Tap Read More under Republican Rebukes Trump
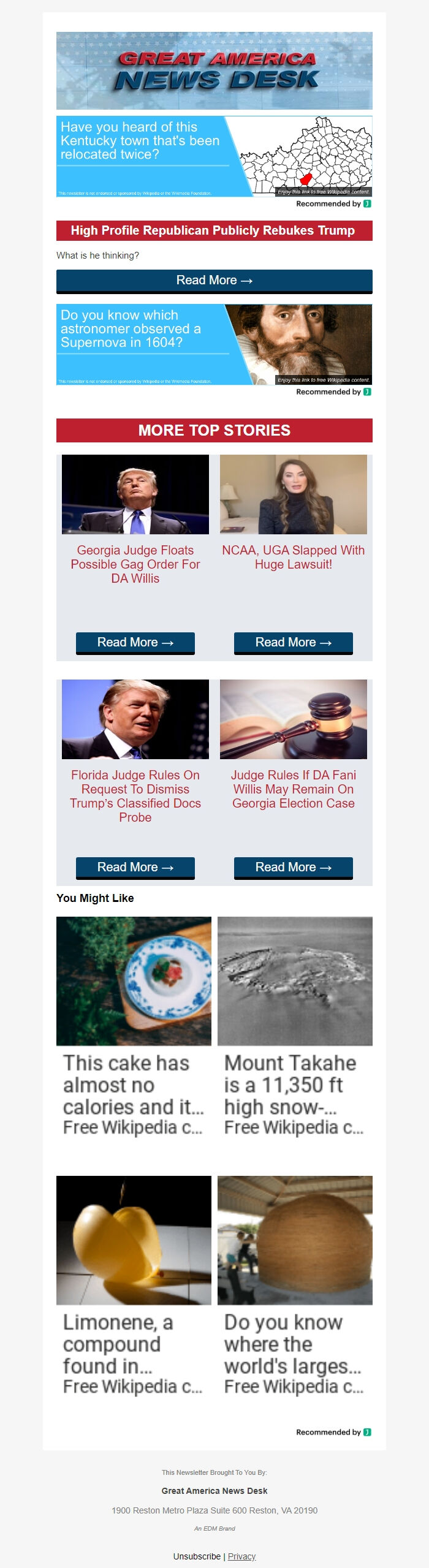 [214, 281]
